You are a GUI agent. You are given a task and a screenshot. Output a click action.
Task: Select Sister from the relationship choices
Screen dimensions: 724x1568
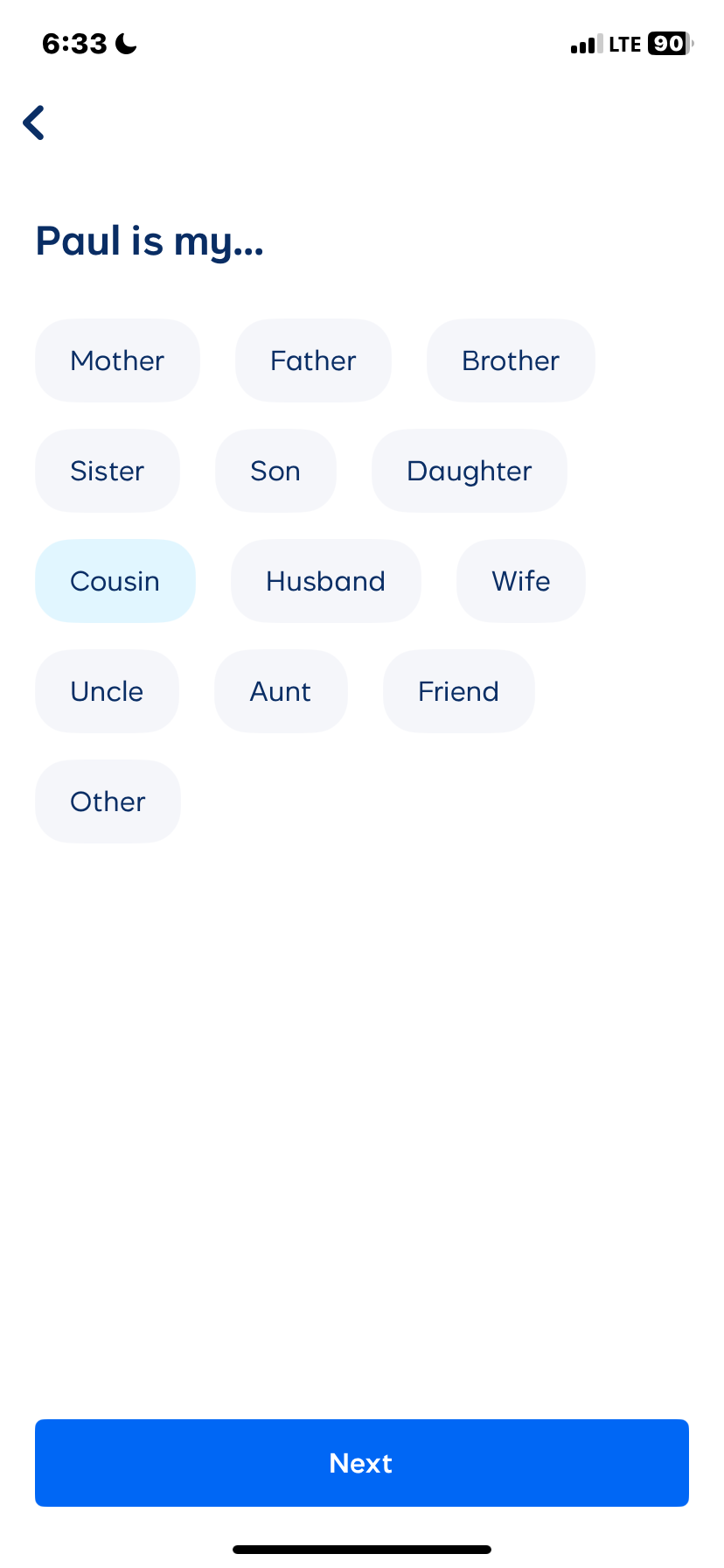coord(107,471)
